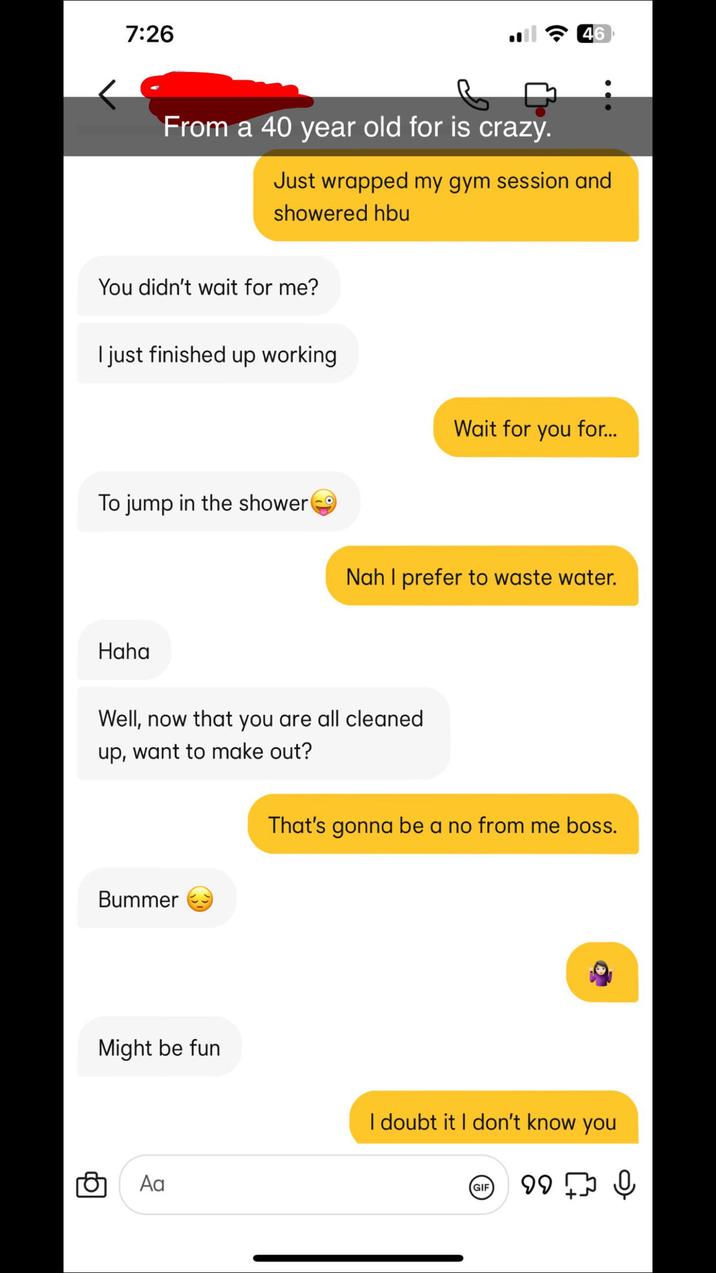Screen dimensions: 716x1273
Task: Open the GIF picker
Action: [x=481, y=1187]
